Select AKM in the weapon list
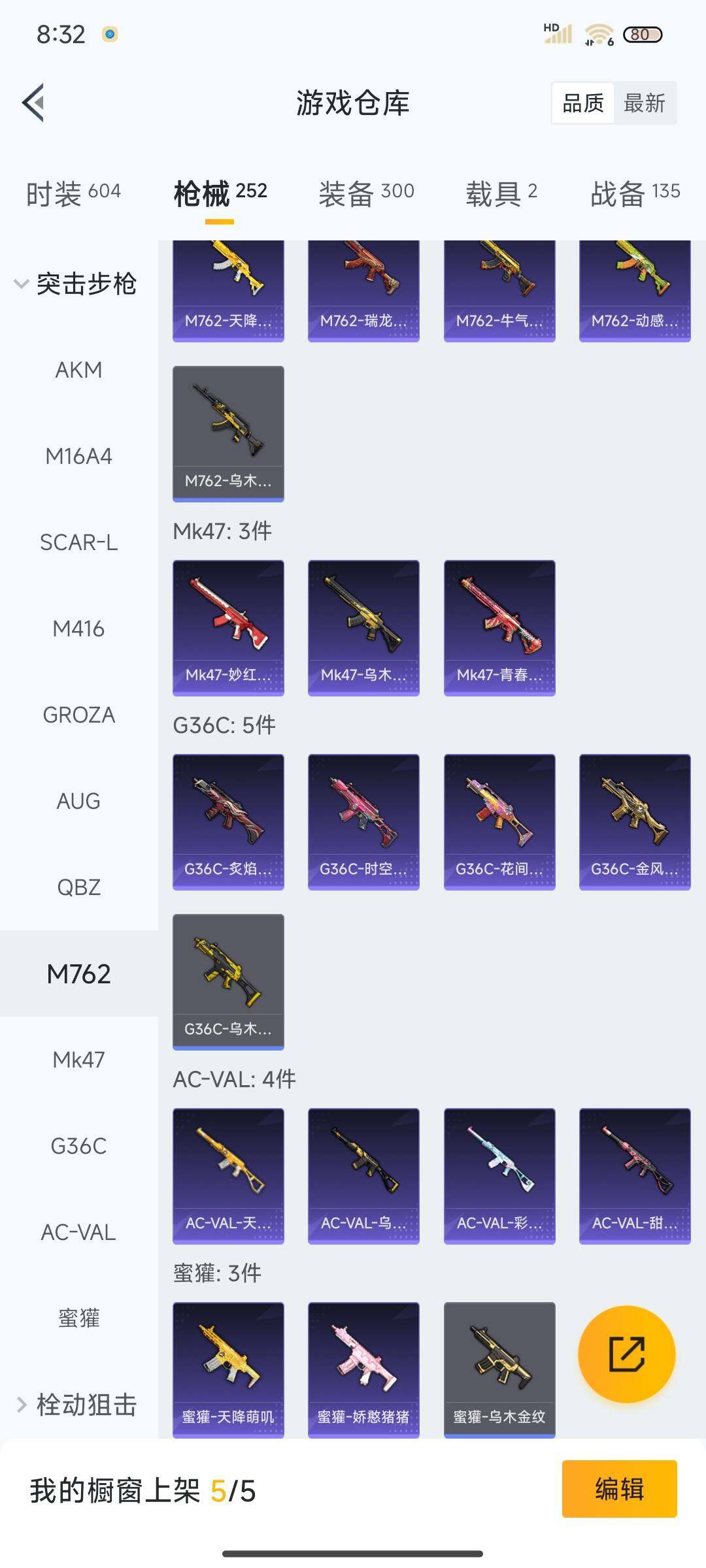 [x=78, y=370]
